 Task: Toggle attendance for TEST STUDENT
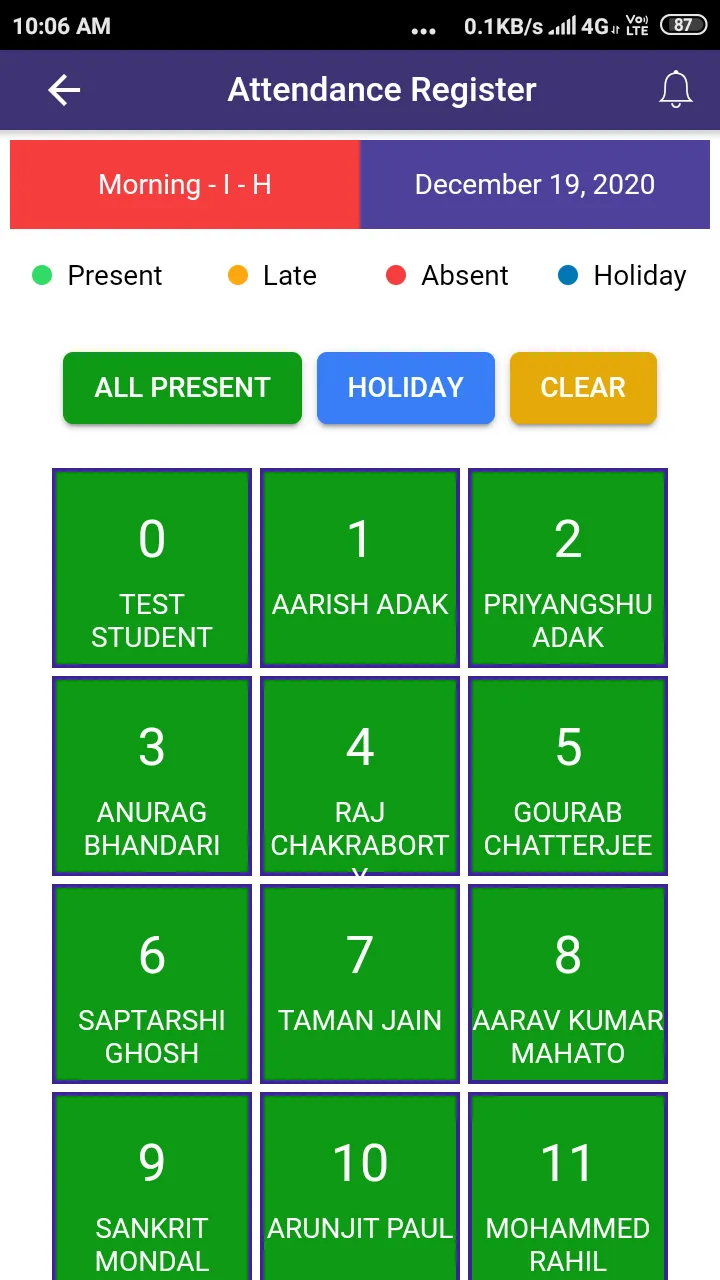151,568
